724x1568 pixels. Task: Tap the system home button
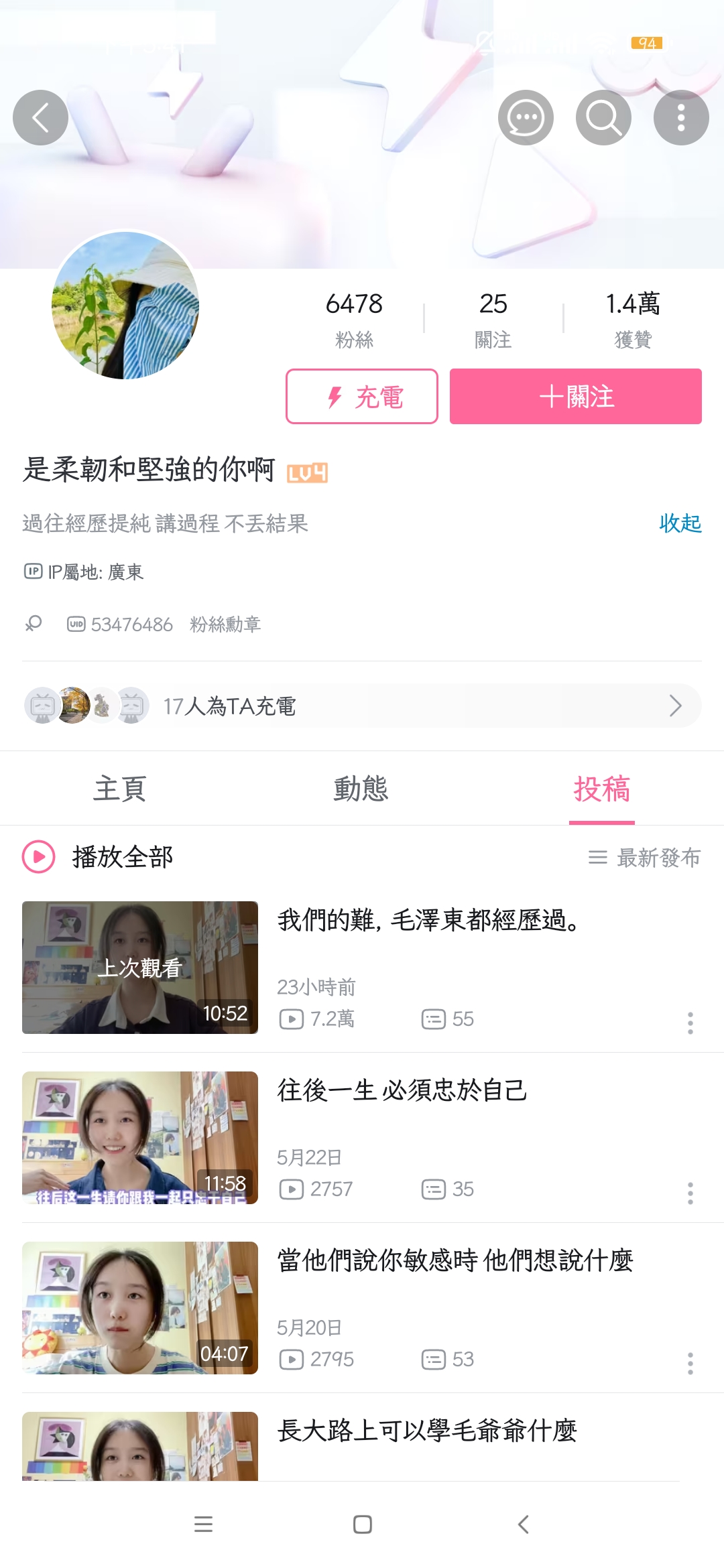click(x=362, y=1524)
